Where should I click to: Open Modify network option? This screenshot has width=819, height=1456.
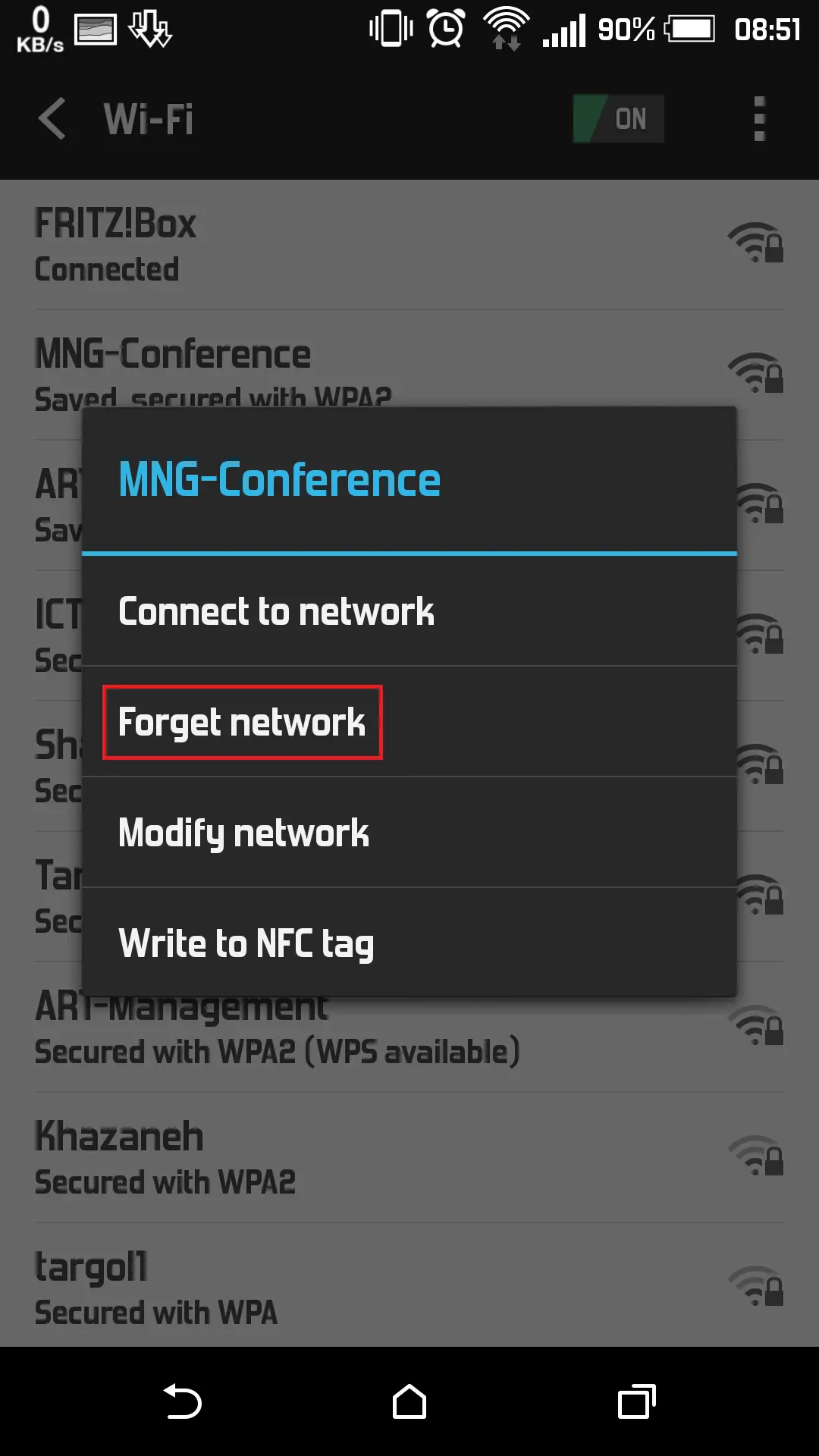244,833
